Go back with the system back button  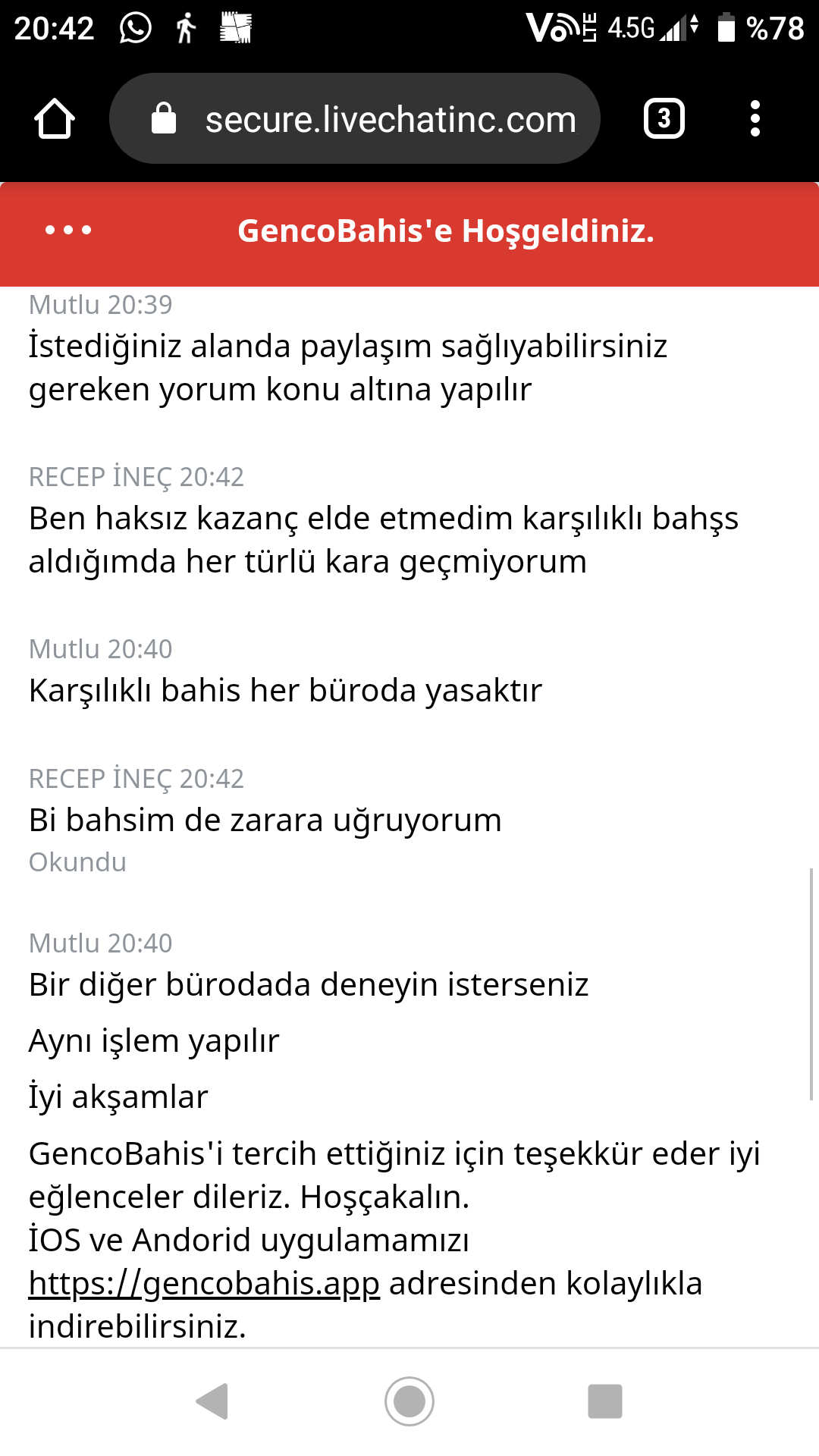coord(212,1401)
